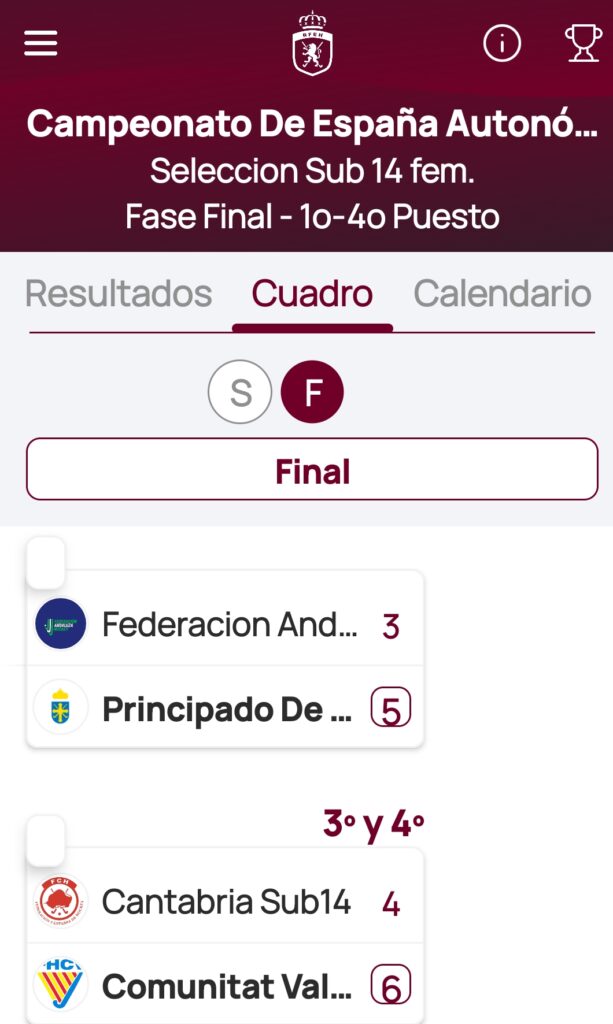Image resolution: width=613 pixels, height=1024 pixels.
Task: Open the info icon
Action: 502,43
